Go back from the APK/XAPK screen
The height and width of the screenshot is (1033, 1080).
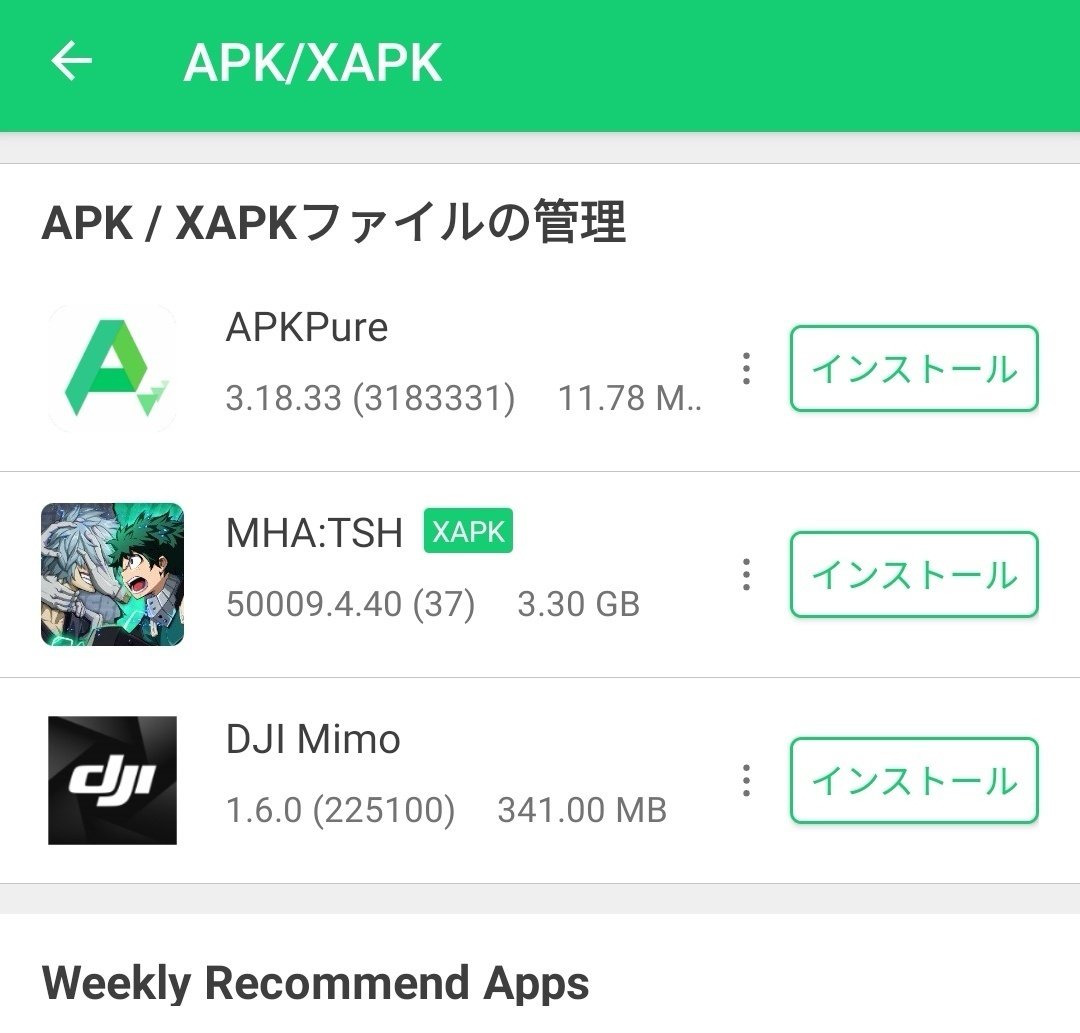click(71, 62)
